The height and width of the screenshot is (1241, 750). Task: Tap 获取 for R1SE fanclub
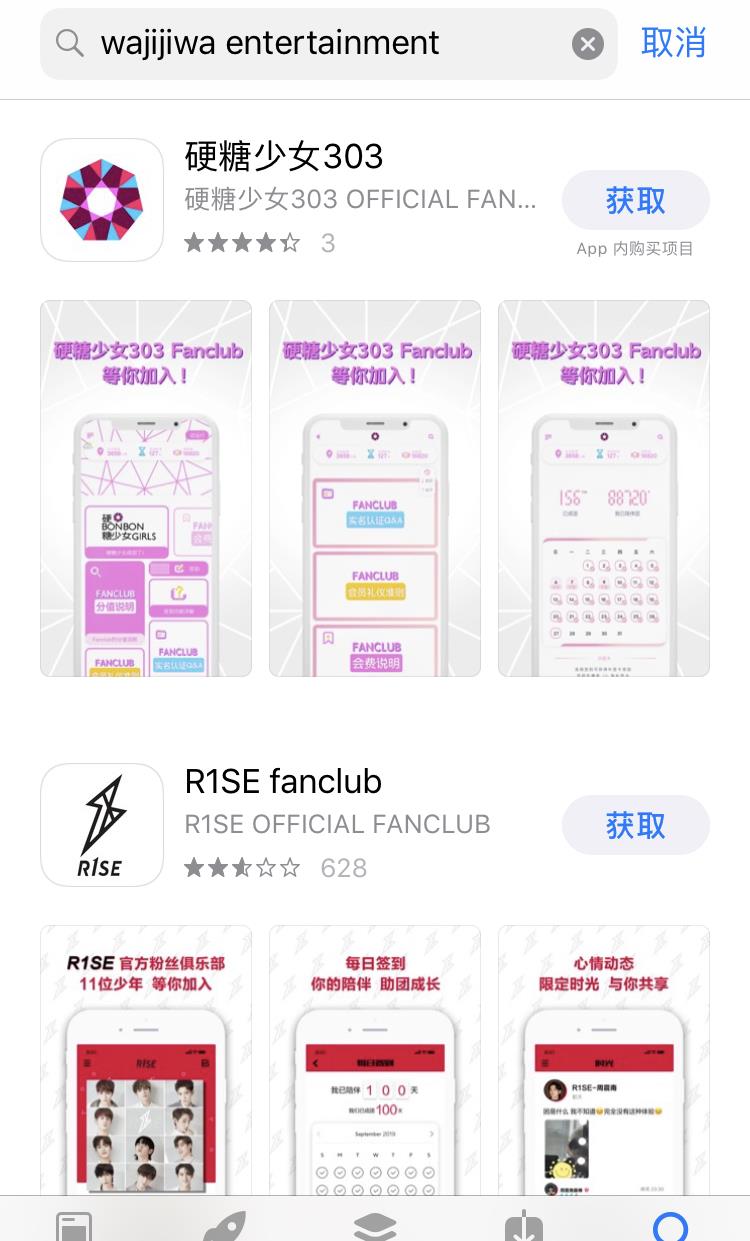point(636,824)
